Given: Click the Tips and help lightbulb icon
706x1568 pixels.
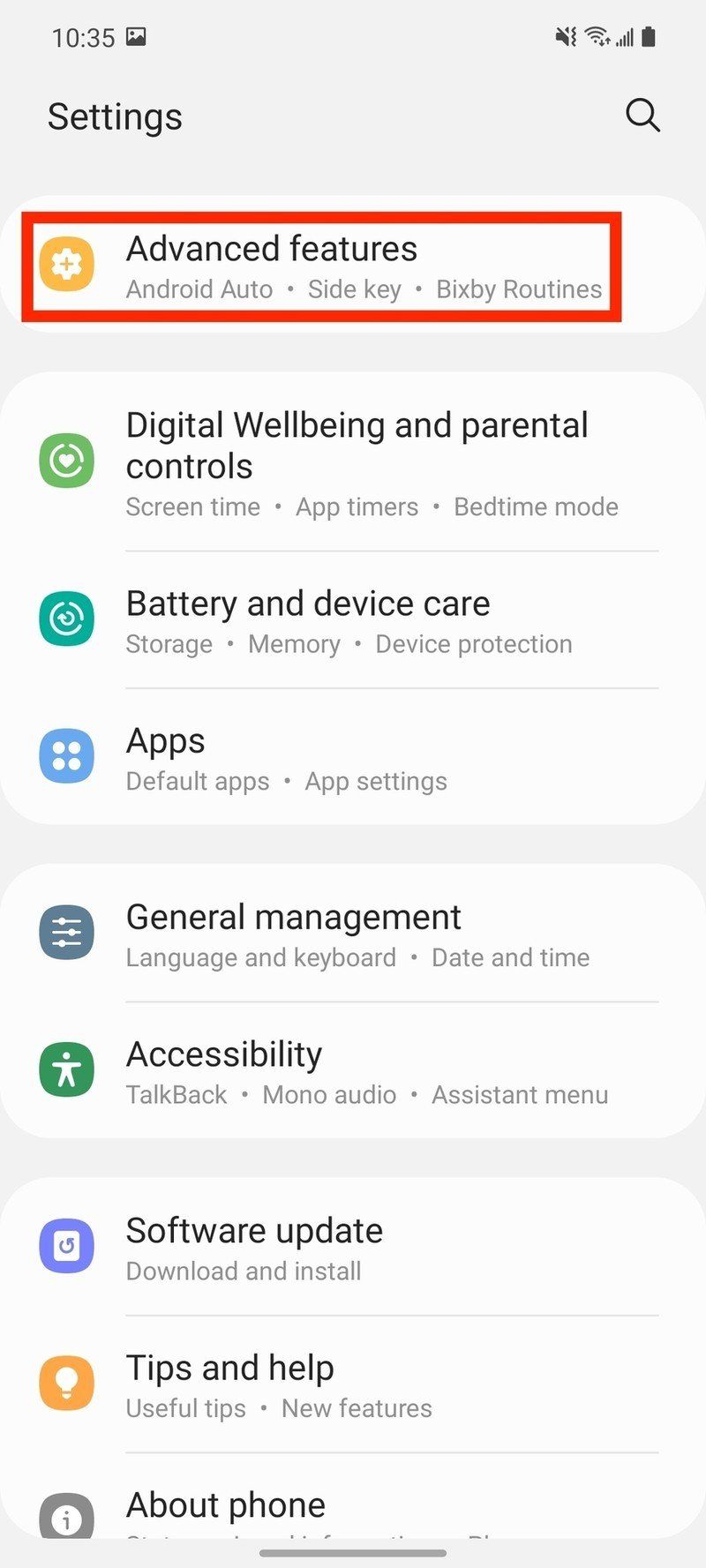Looking at the screenshot, I should 66,1383.
